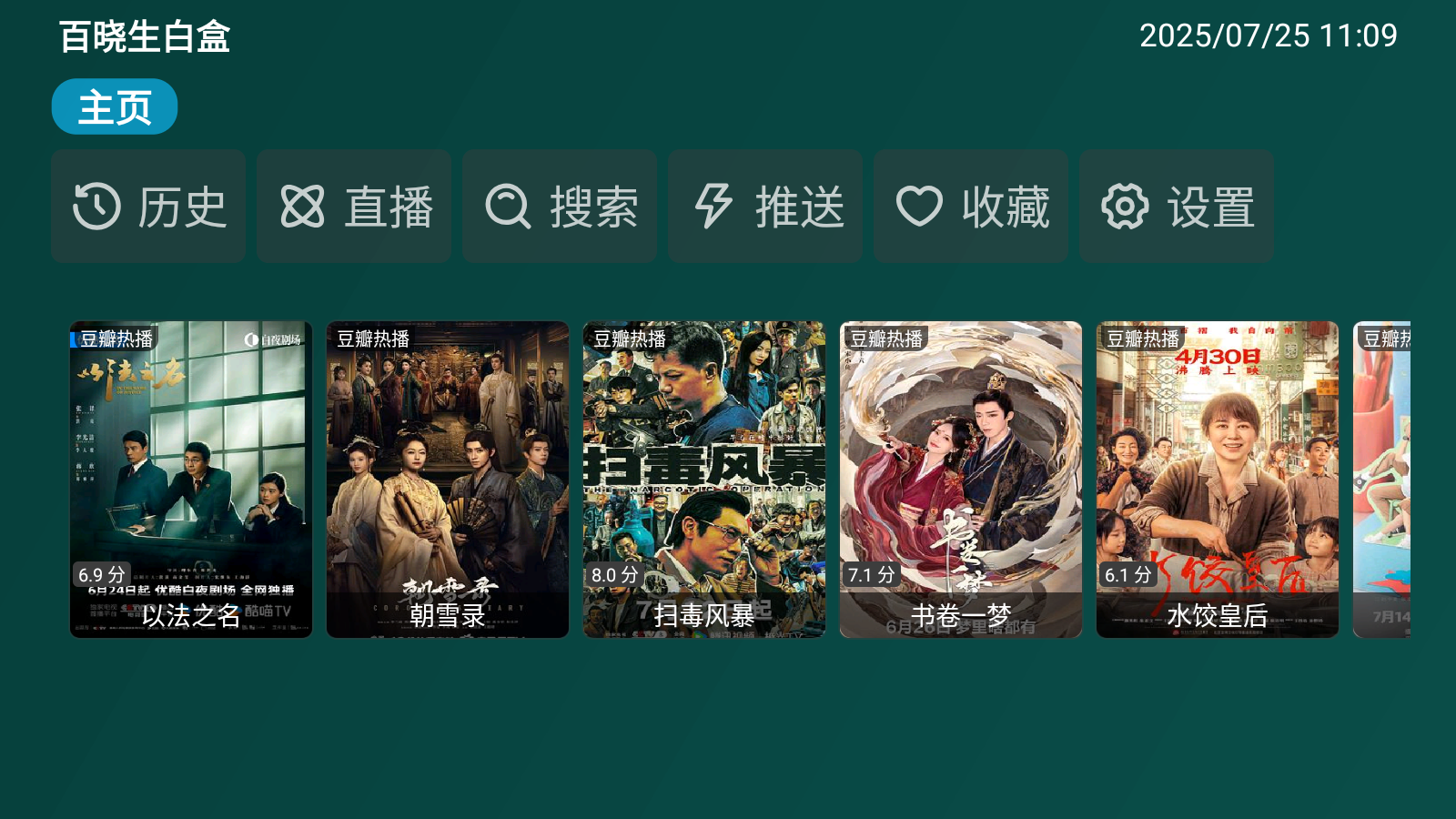View 收藏 favorites

tap(971, 207)
